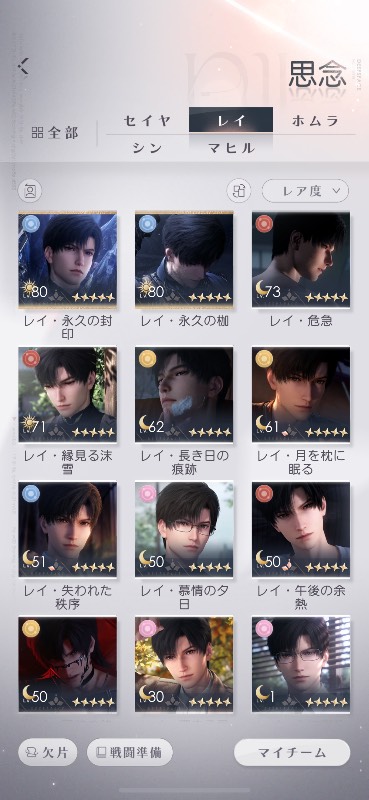The width and height of the screenshot is (369, 800).
Task: Open 戦闘準備
Action: click(x=130, y=752)
